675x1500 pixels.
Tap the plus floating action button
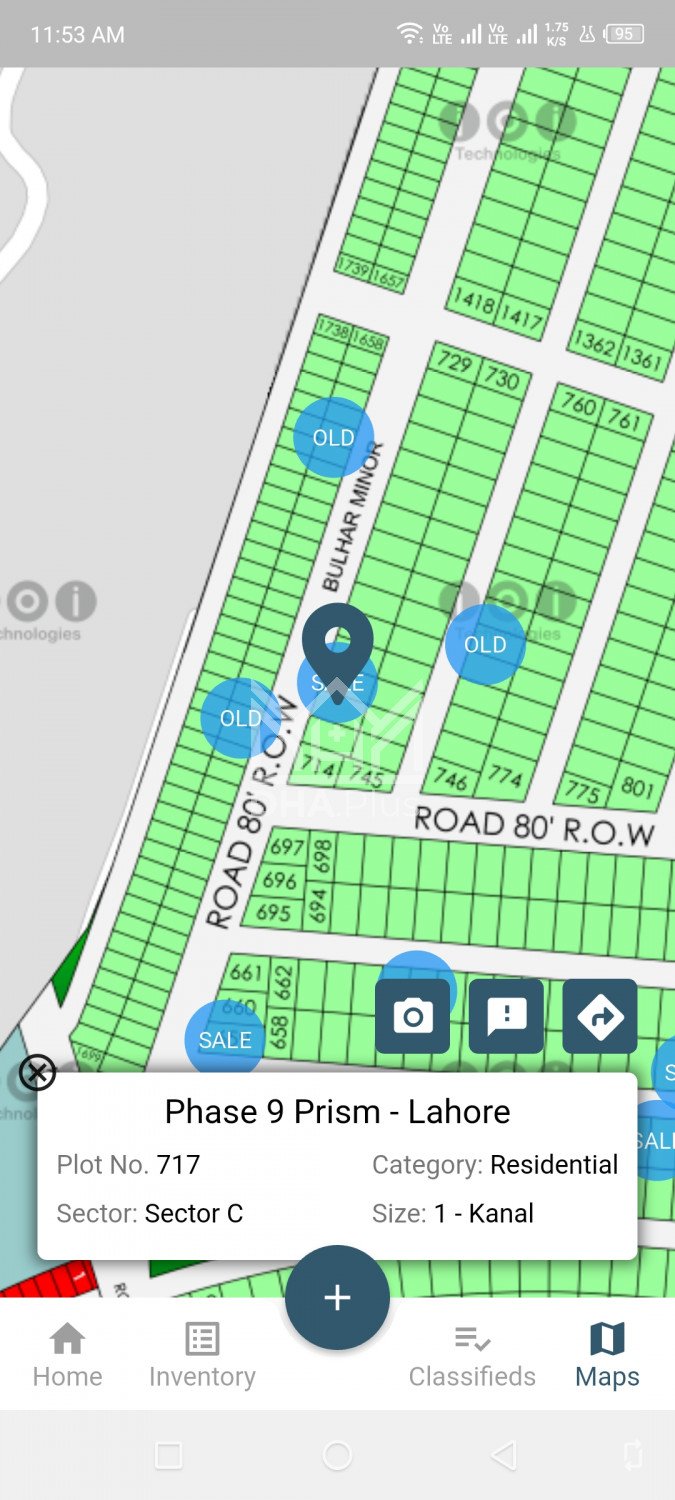pos(337,1297)
